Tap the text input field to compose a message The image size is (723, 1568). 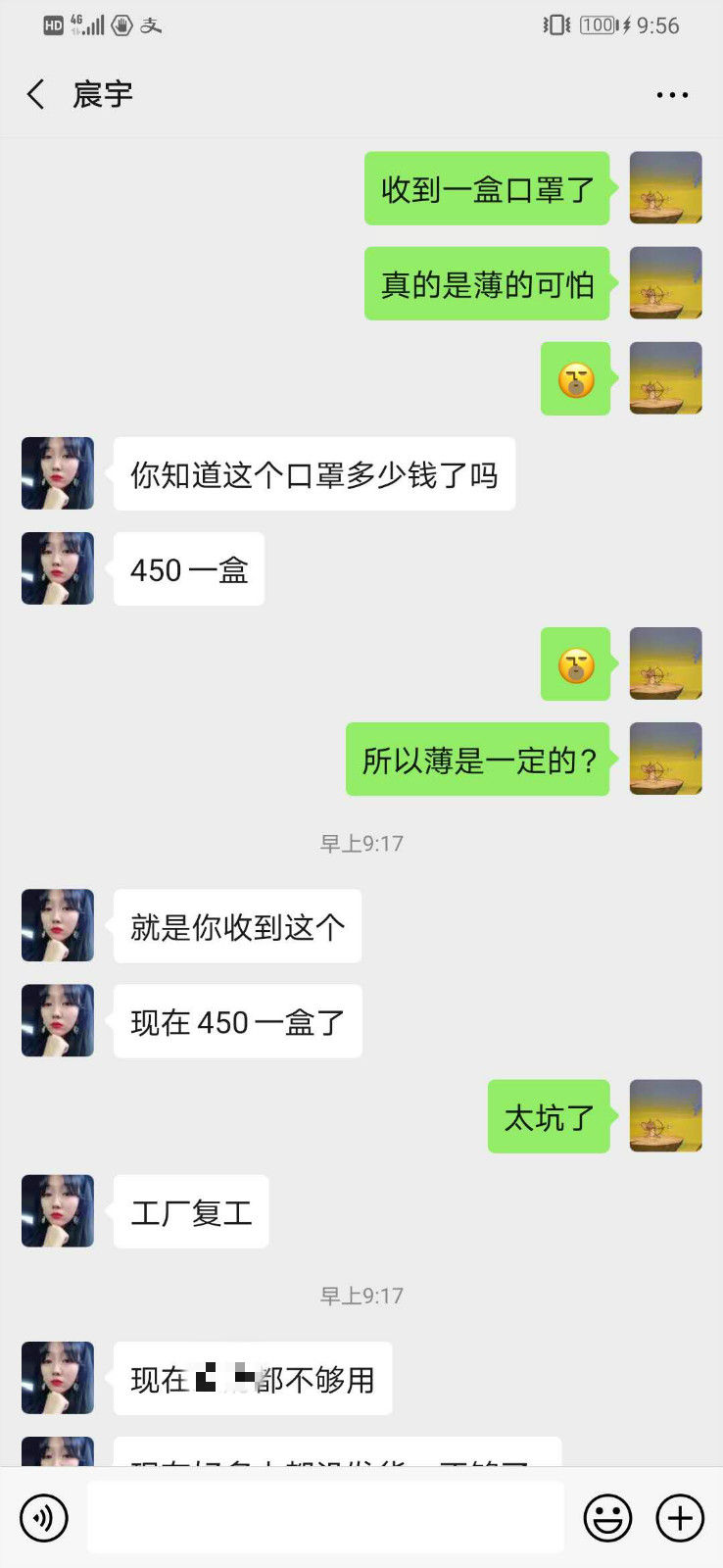(x=327, y=1516)
